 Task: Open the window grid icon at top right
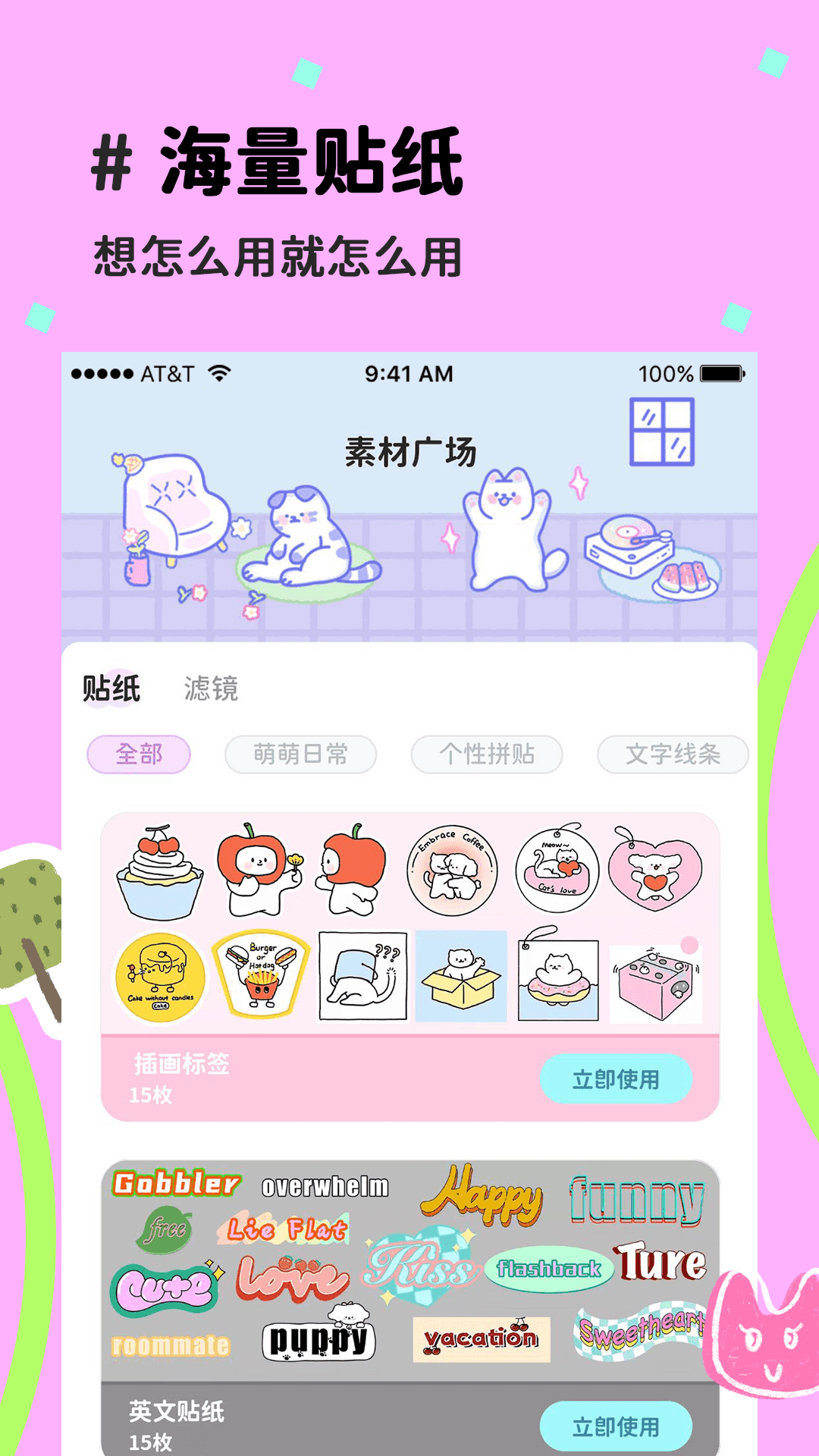pos(661,430)
